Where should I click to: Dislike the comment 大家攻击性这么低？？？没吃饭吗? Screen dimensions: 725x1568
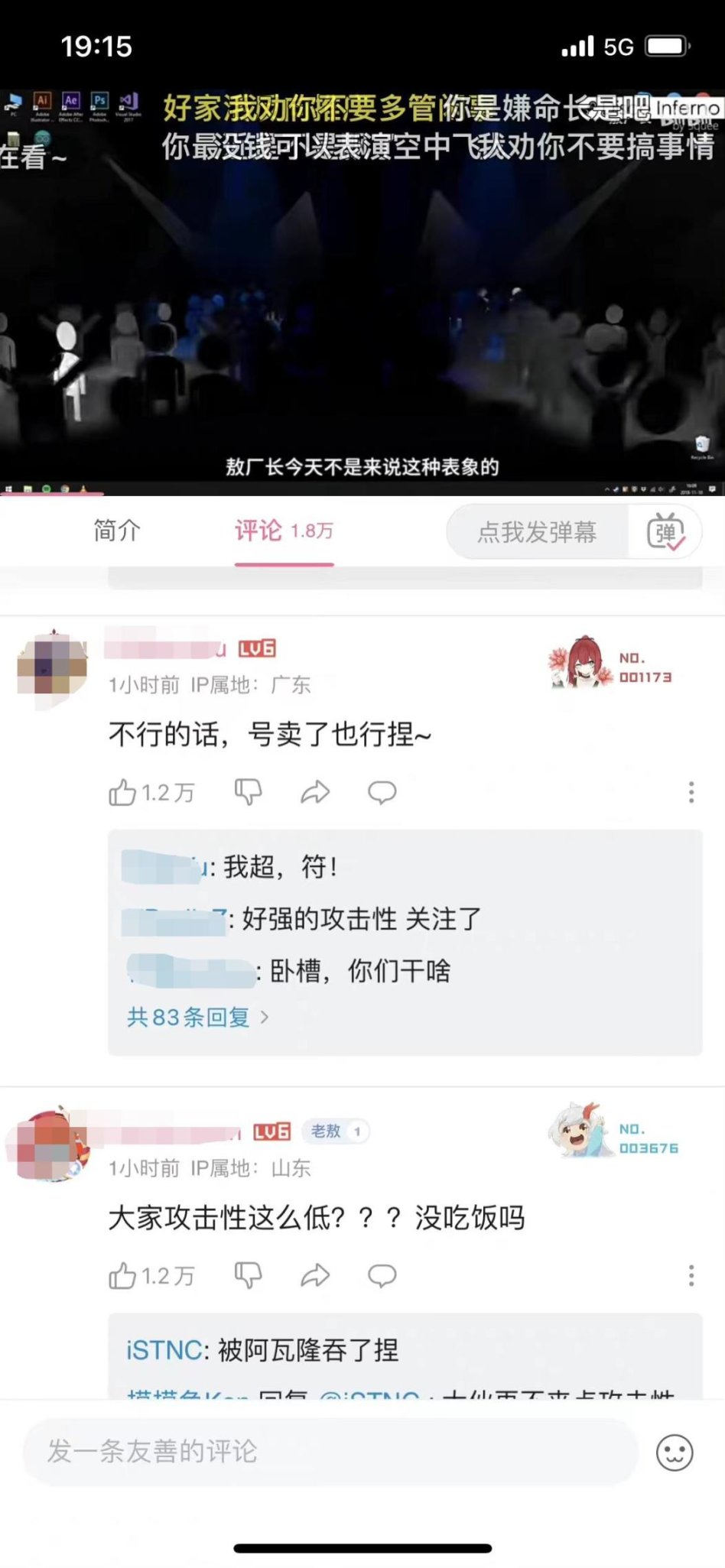[x=248, y=1276]
